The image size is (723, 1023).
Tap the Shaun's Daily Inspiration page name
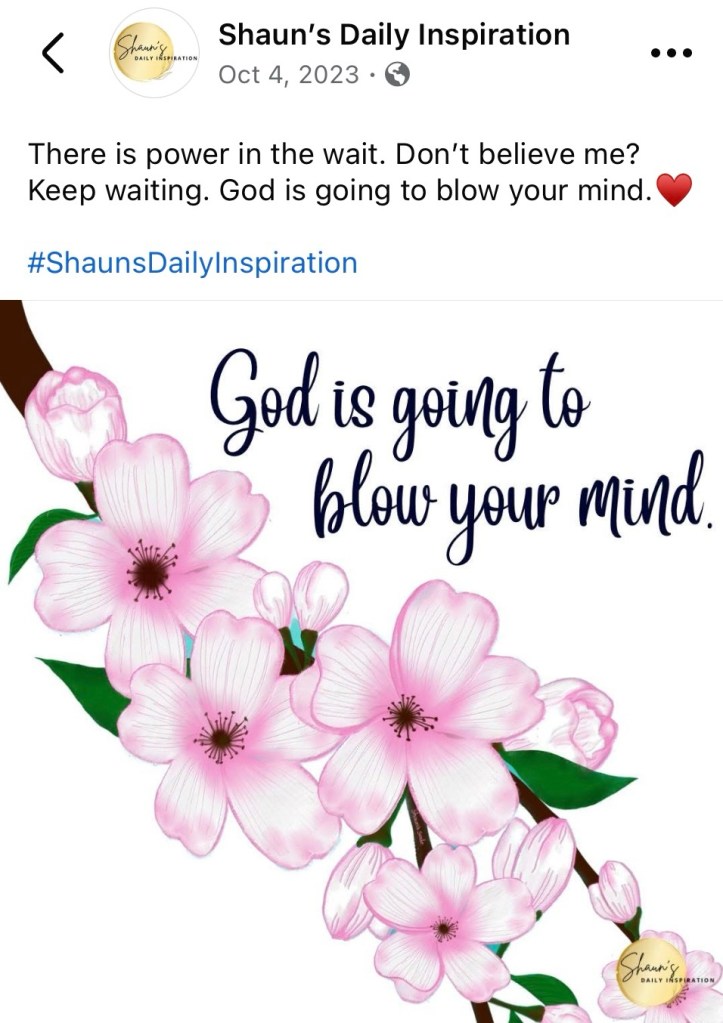coord(394,35)
